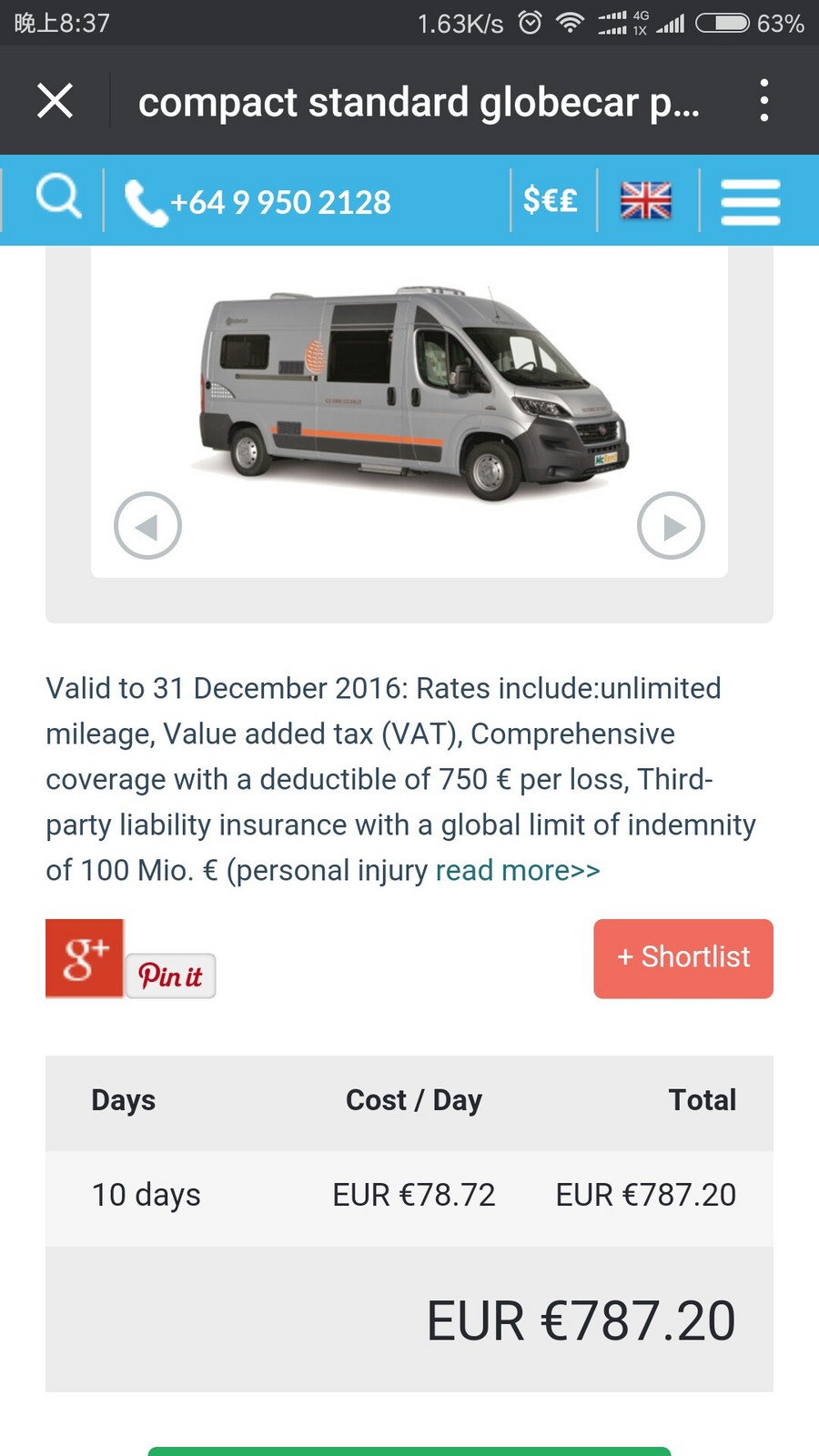Viewport: 819px width, 1456px height.
Task: Call +64 9 950 2128
Action: [x=259, y=202]
